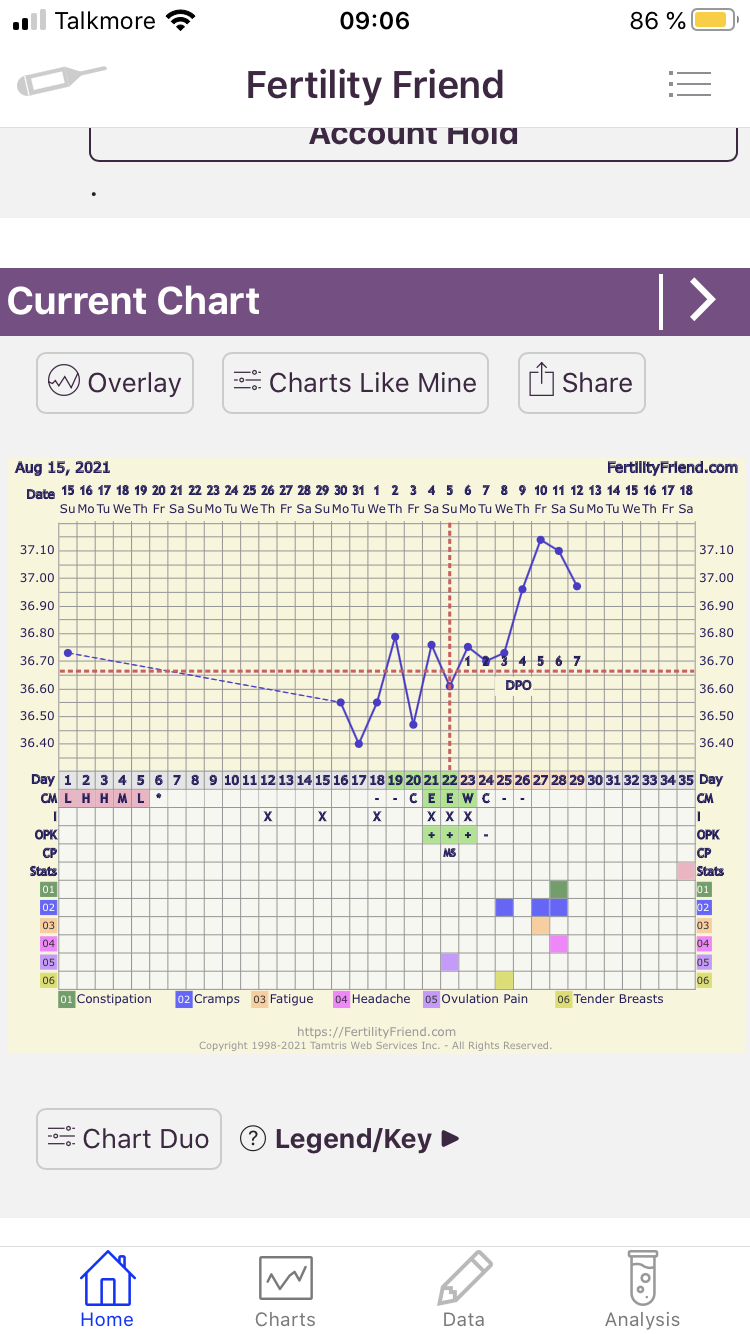Screen dimensions: 750x1334
Task: Switch to the Data tab
Action: (464, 1290)
